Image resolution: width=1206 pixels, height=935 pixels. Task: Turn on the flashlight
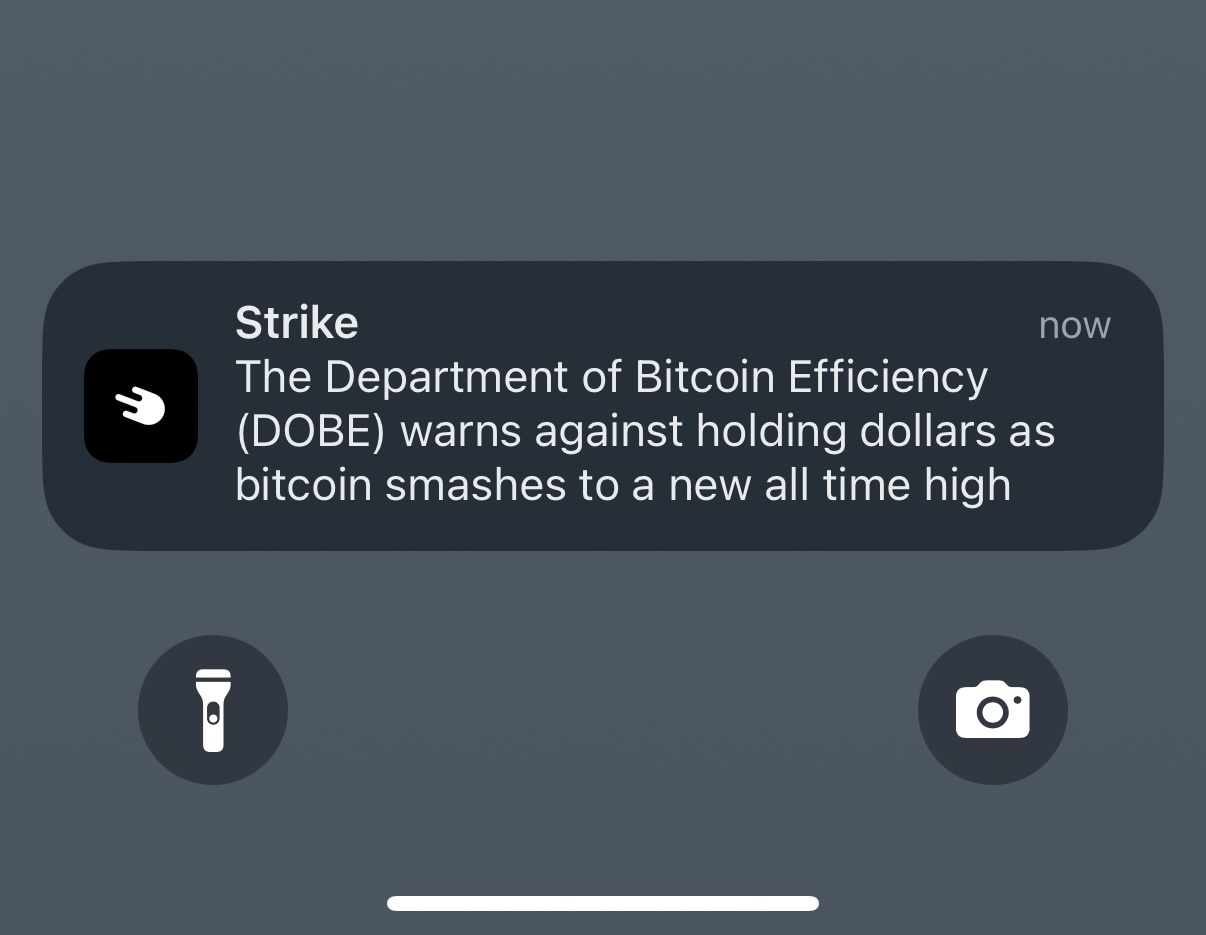pyautogui.click(x=213, y=710)
